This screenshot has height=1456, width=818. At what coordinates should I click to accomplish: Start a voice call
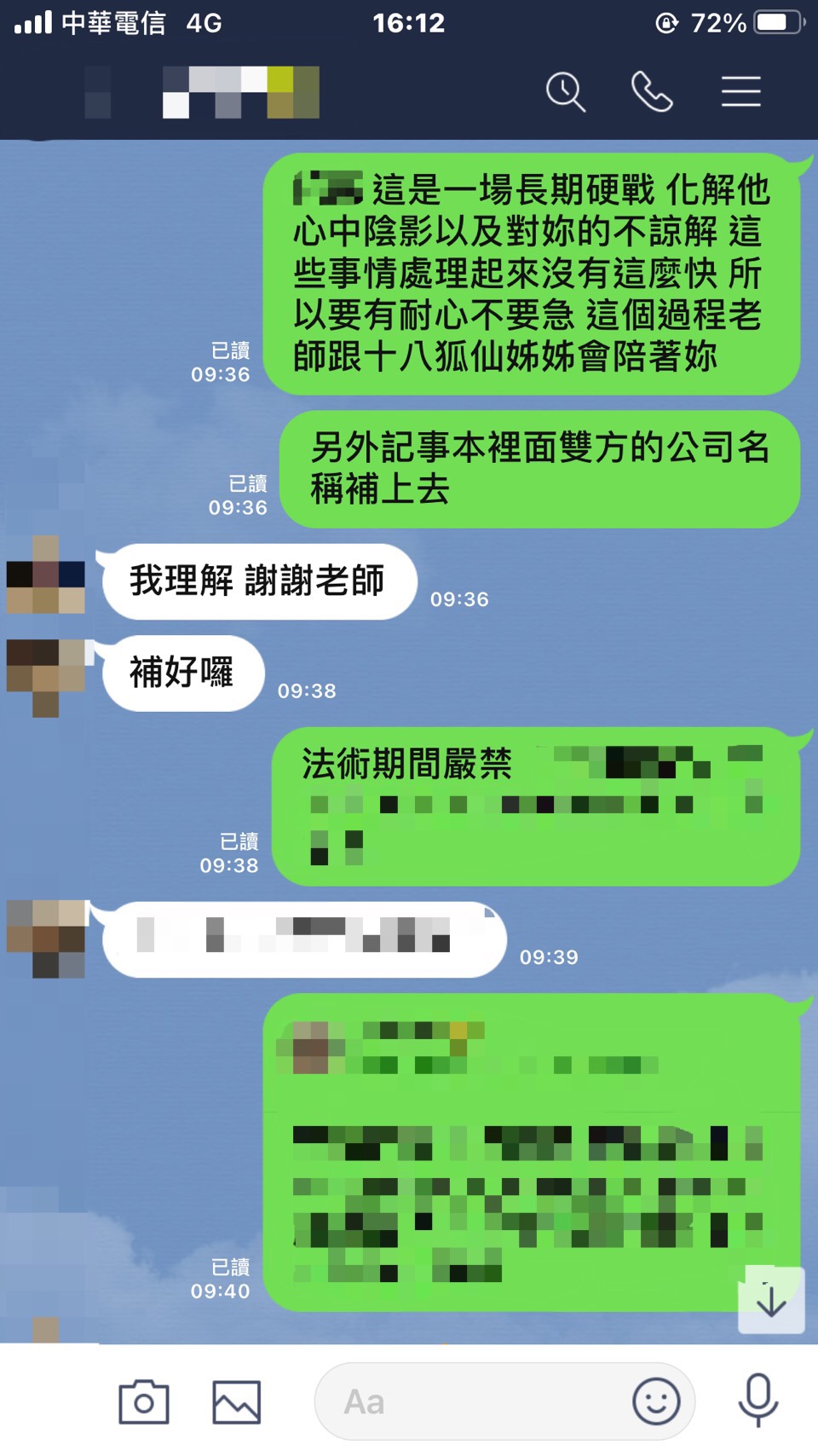point(652,92)
